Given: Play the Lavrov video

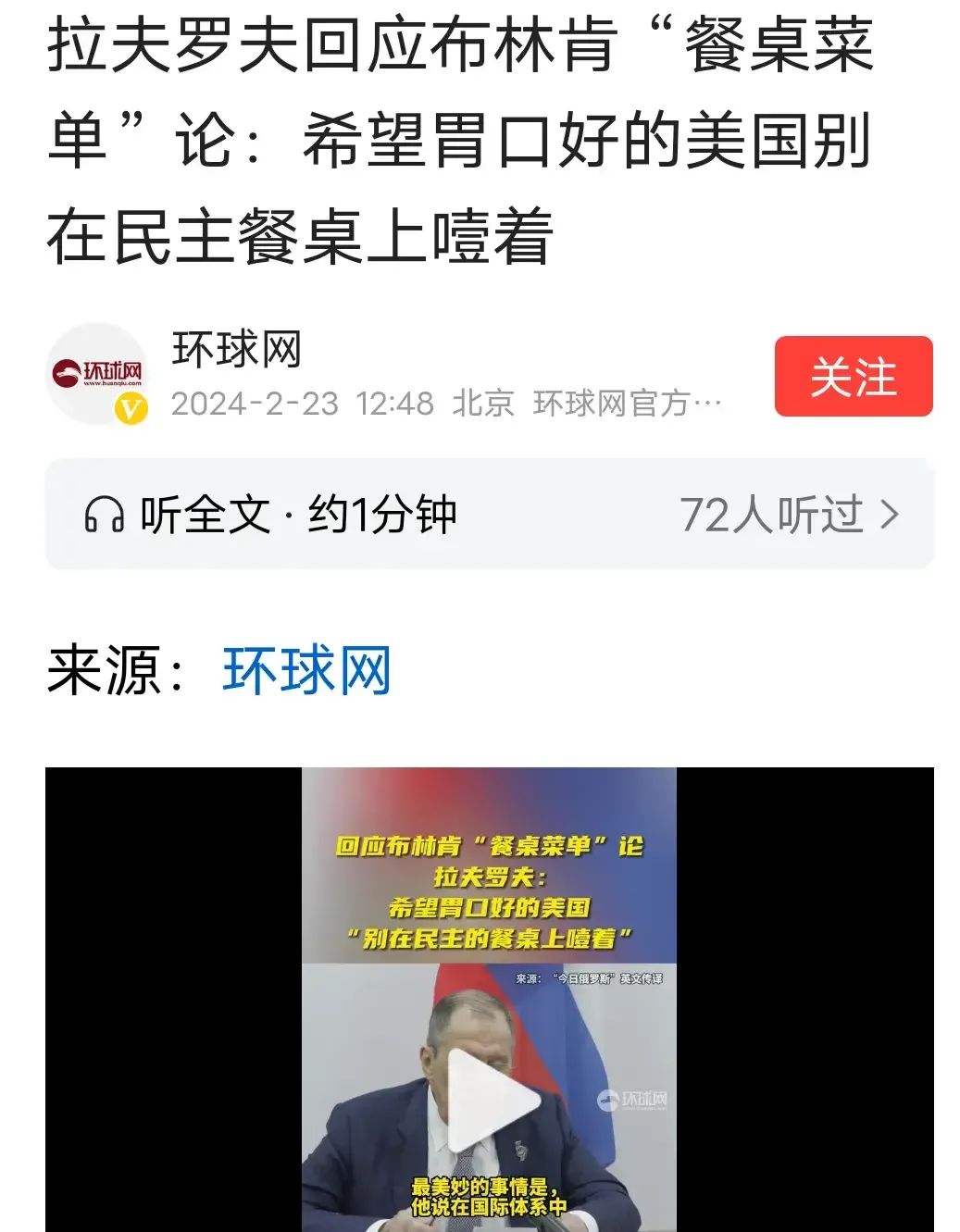Looking at the screenshot, I should point(492,1100).
